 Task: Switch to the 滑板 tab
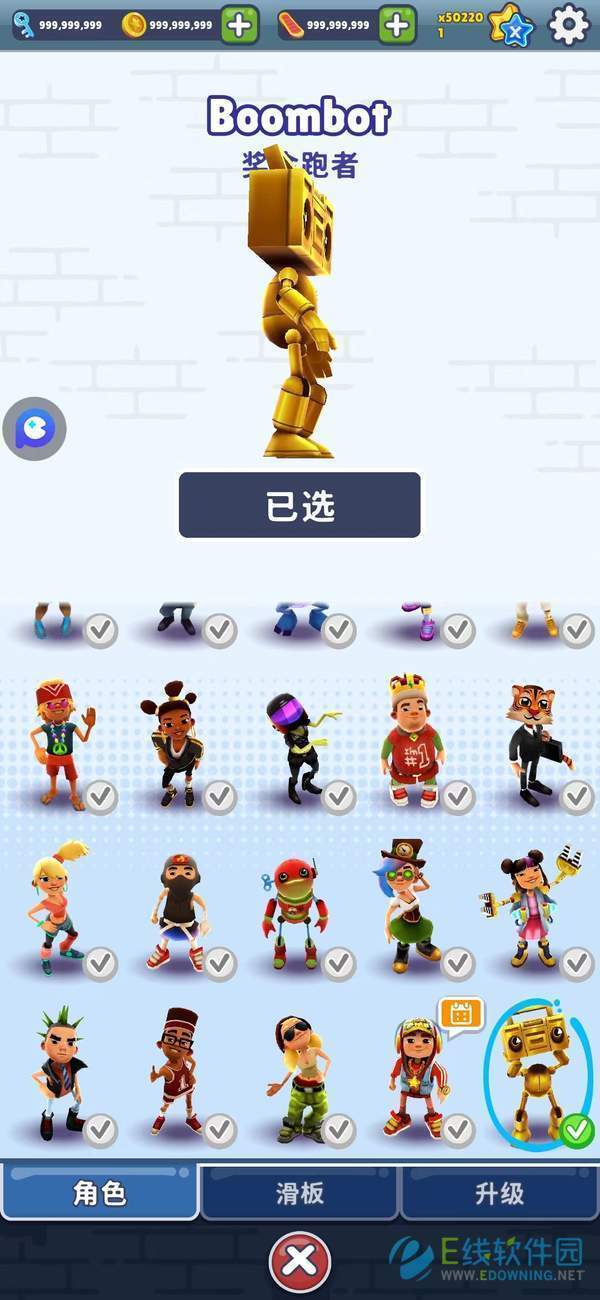(x=300, y=1193)
